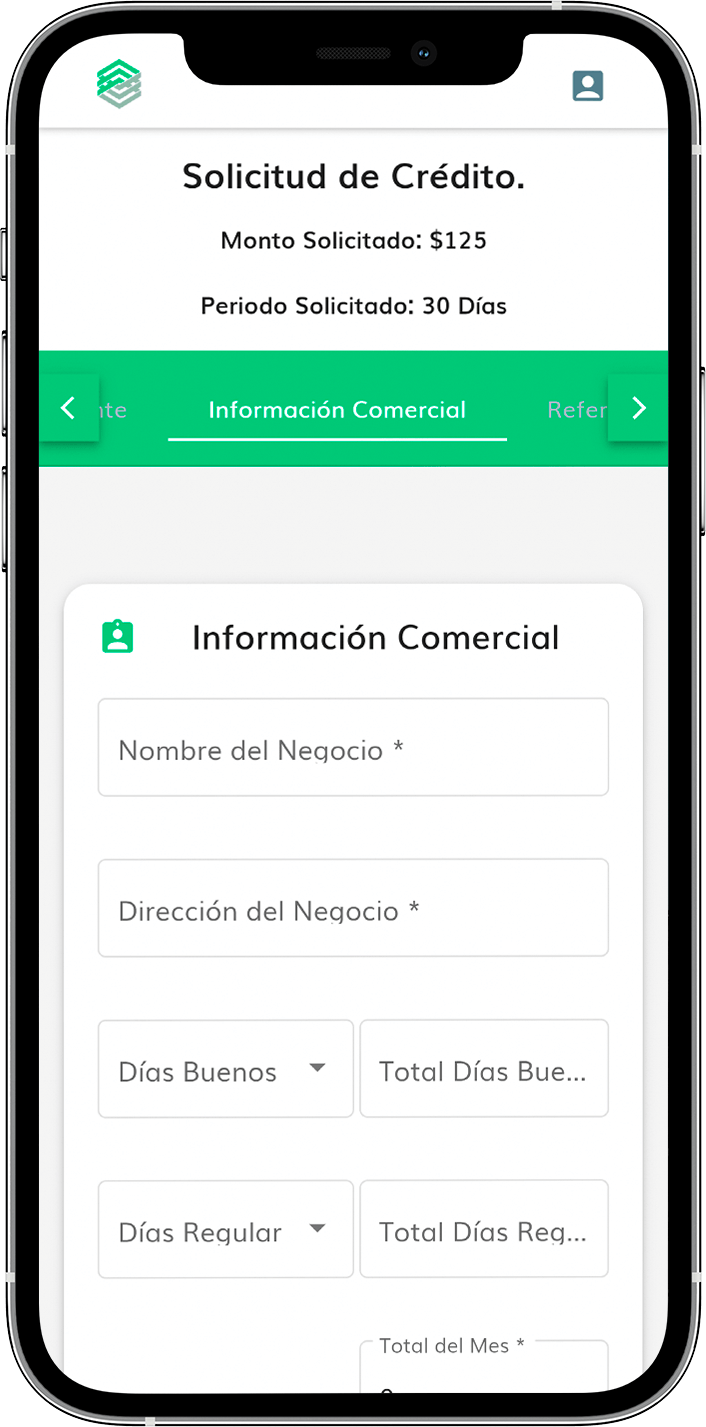Focus the Nombre del Negocio field

[353, 748]
